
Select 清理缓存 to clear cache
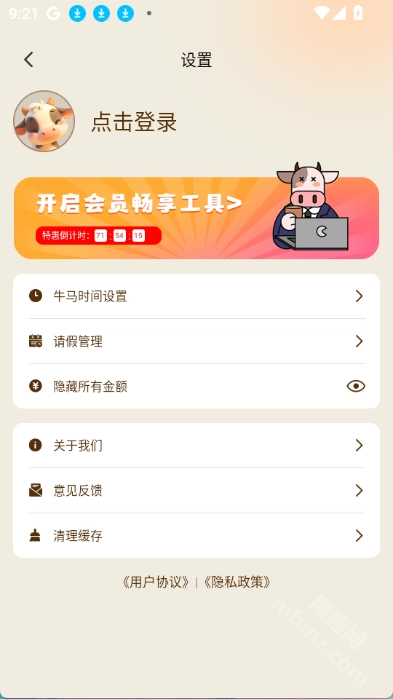click(196, 535)
